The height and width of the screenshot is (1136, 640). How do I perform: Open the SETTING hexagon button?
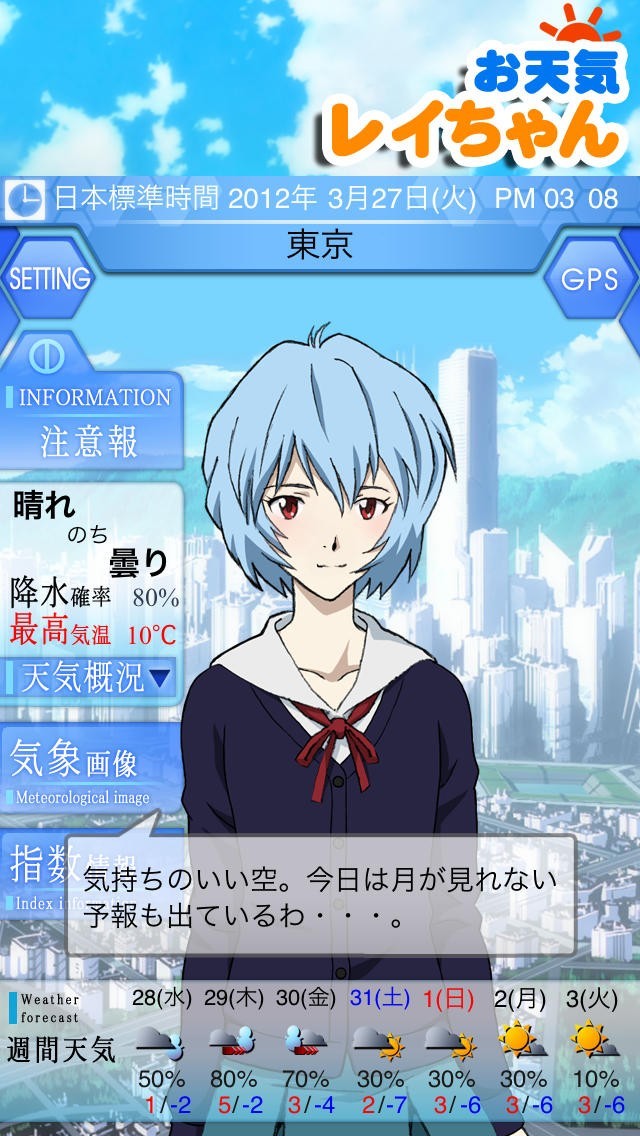[x=49, y=278]
